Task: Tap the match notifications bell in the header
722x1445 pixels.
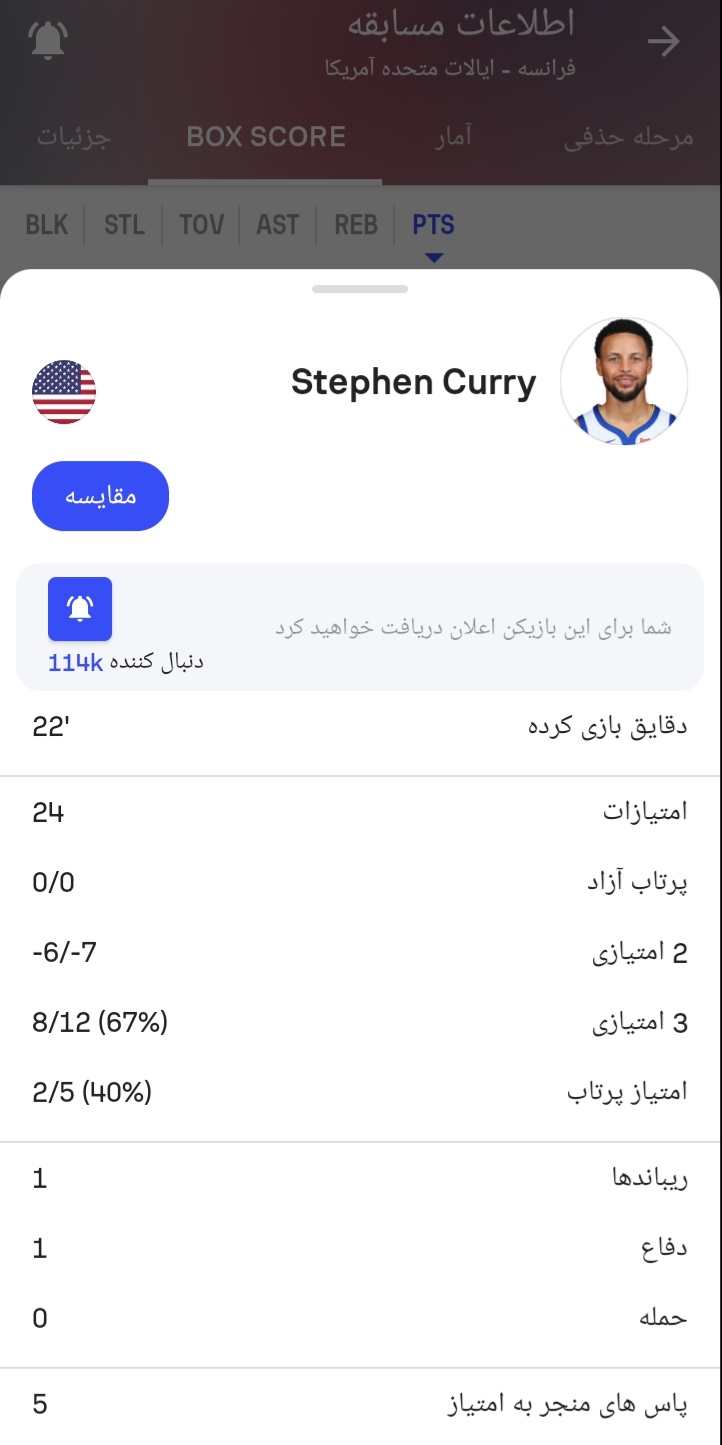Action: coord(48,41)
